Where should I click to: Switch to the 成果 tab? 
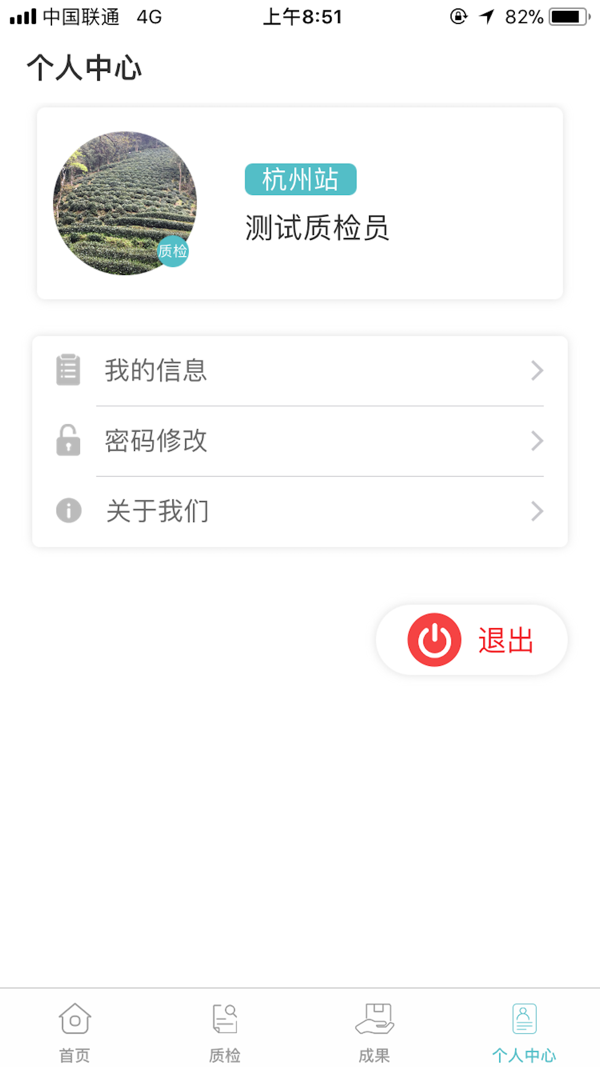coord(374,1032)
